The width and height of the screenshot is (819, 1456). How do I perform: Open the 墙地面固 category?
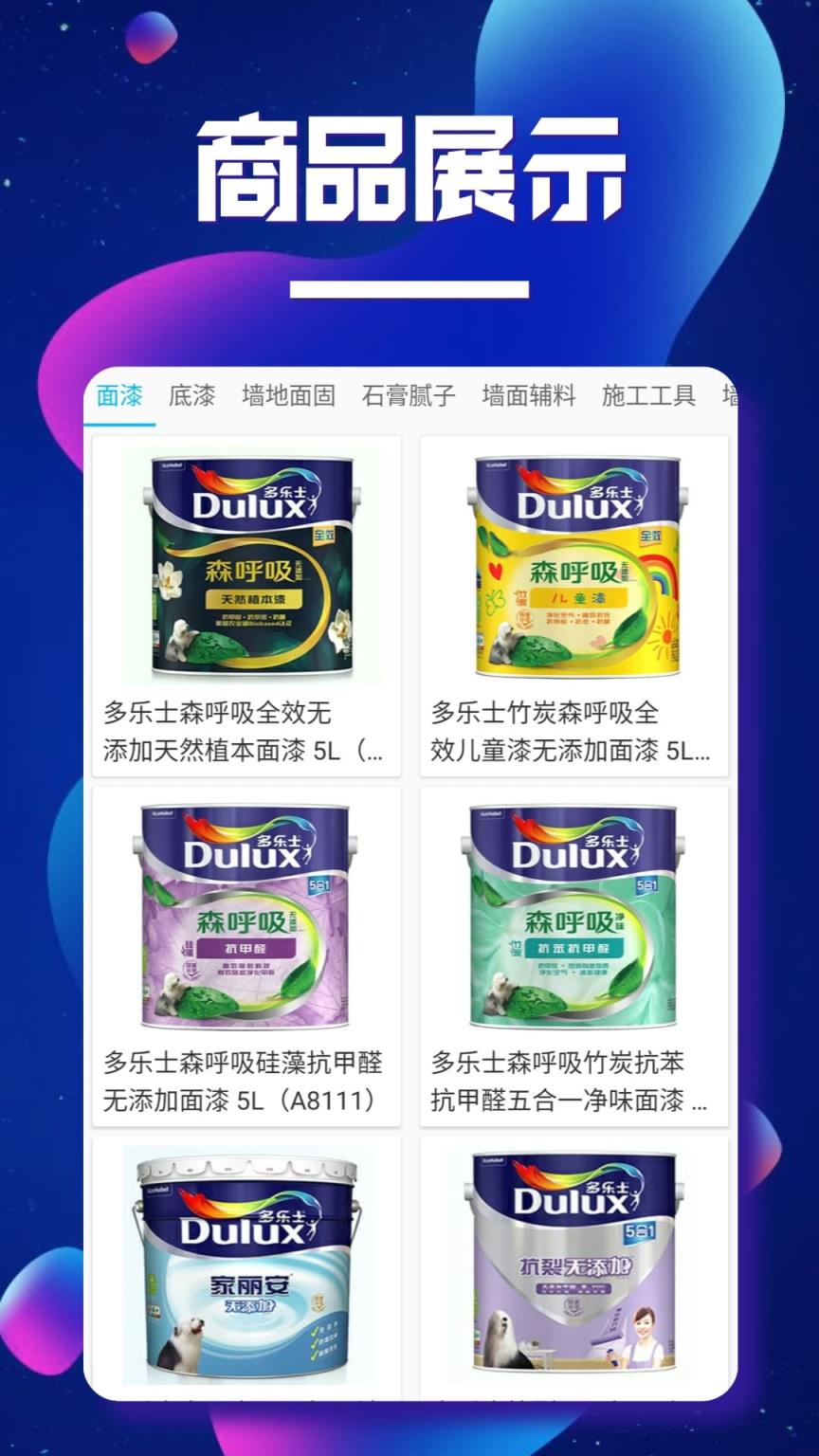(289, 396)
